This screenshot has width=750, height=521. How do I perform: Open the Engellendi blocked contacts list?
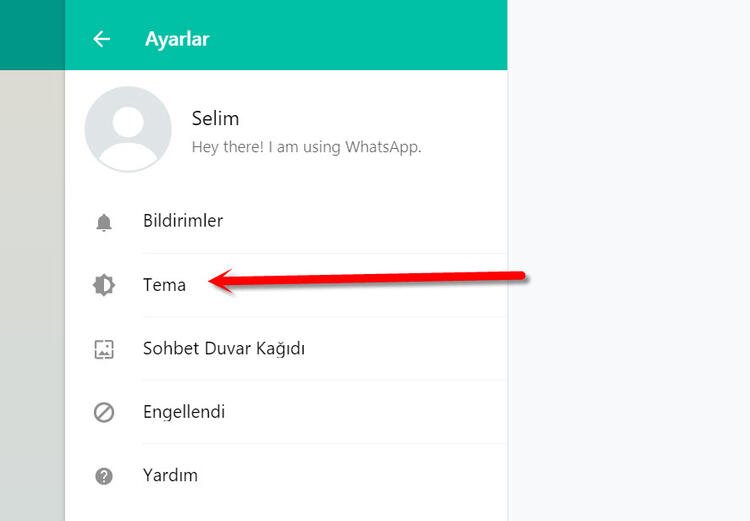(x=184, y=412)
